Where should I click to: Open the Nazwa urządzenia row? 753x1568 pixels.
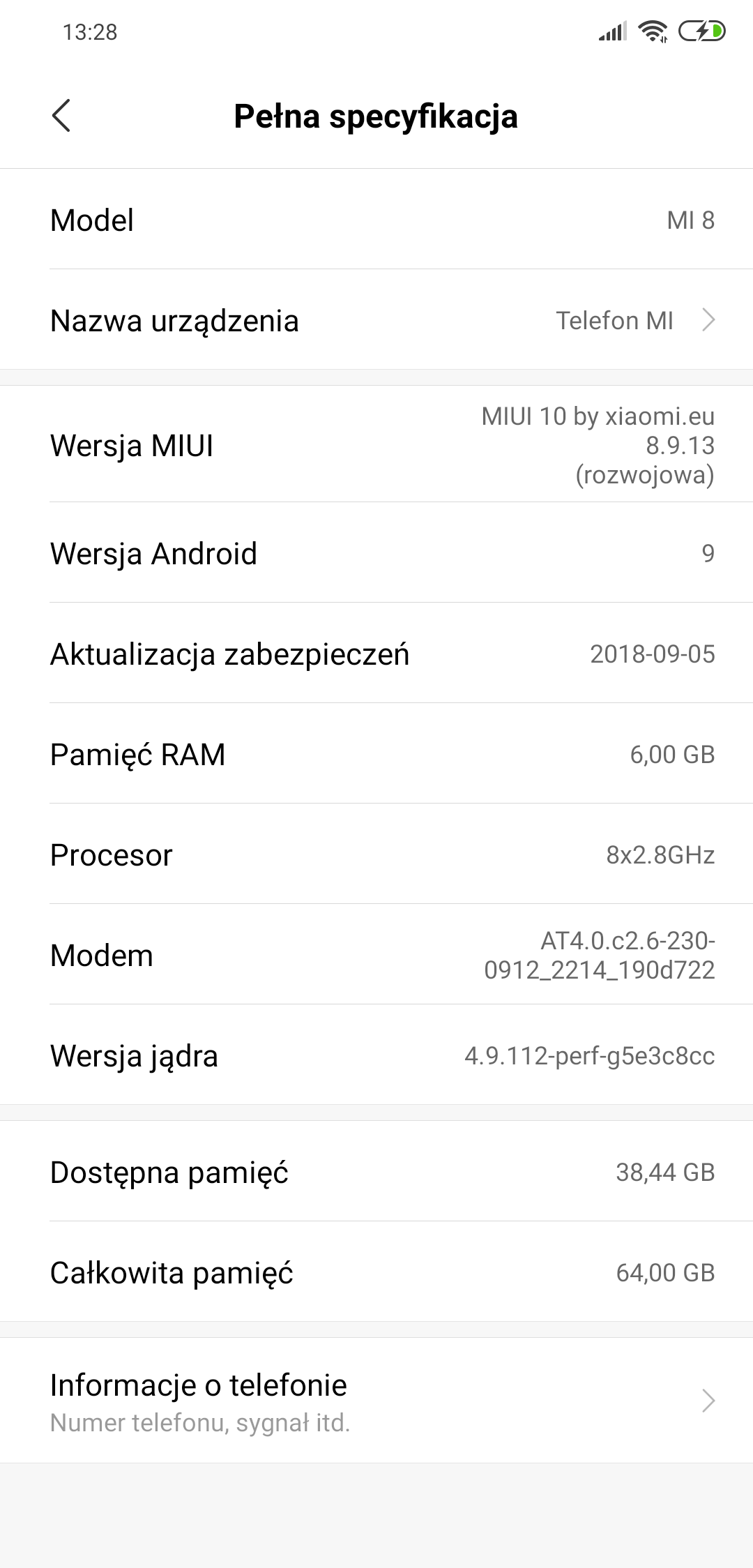[x=376, y=320]
